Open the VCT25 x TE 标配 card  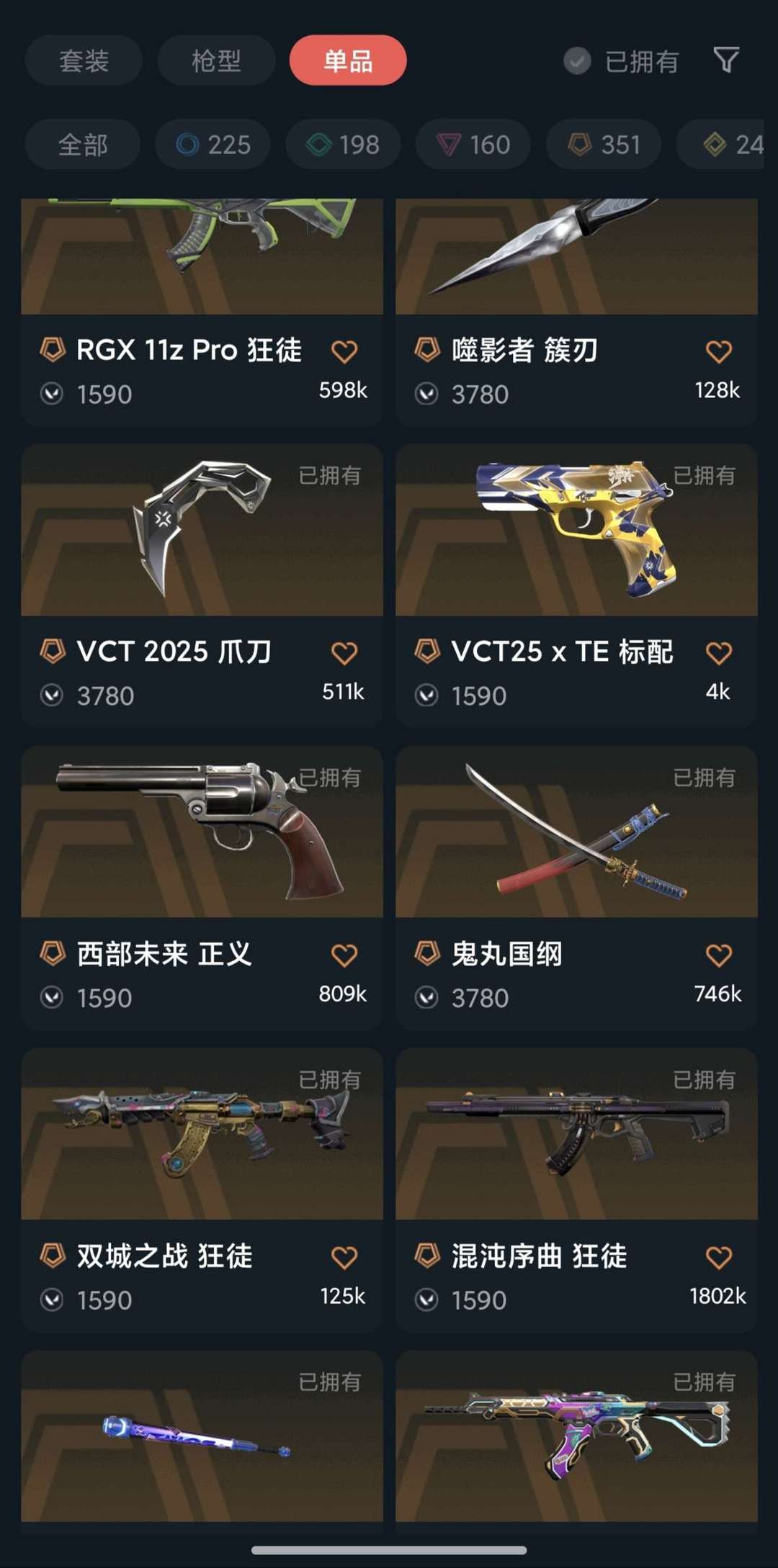coord(576,585)
